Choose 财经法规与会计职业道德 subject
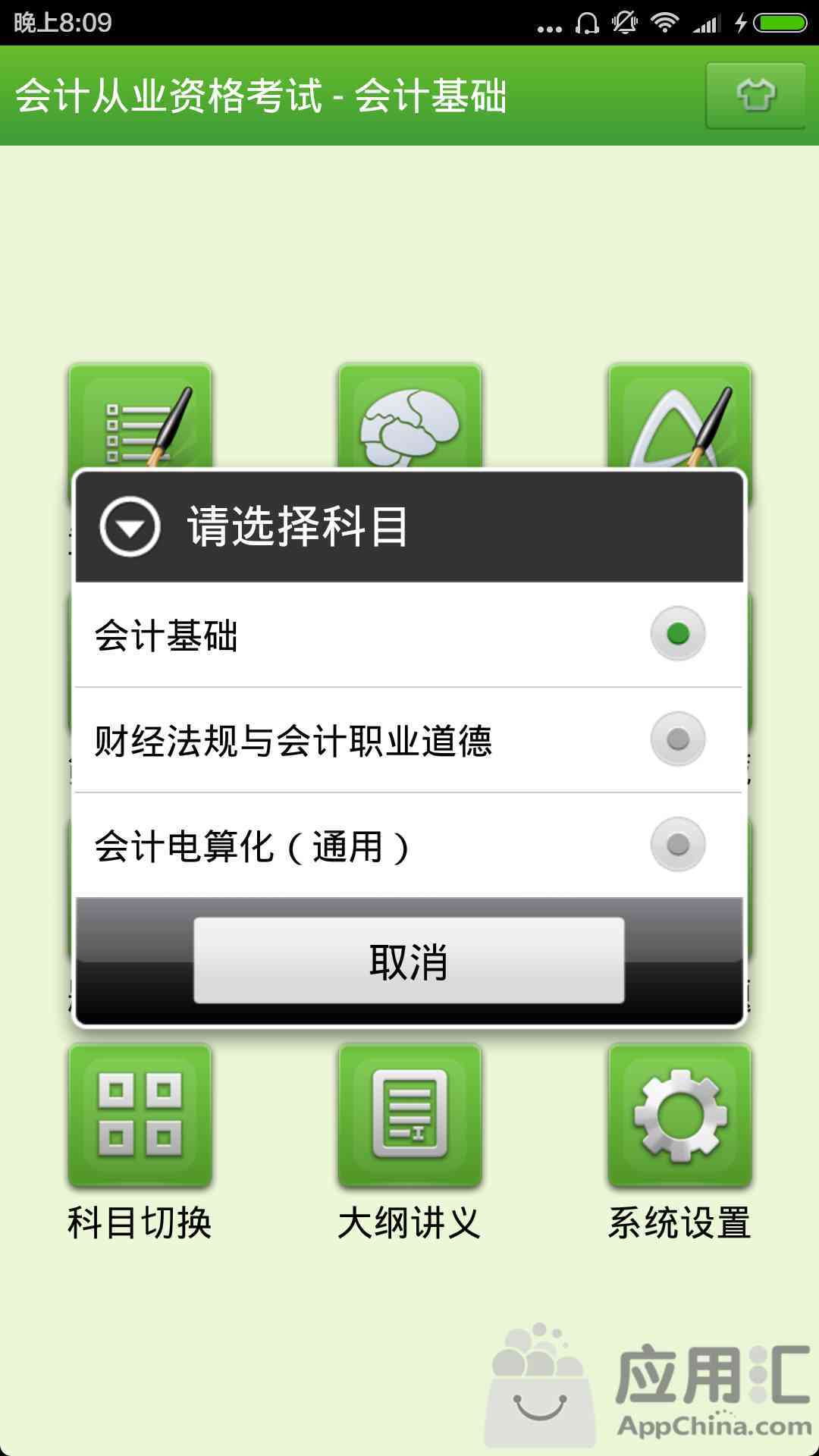Image resolution: width=819 pixels, height=1456 pixels. coord(409,740)
